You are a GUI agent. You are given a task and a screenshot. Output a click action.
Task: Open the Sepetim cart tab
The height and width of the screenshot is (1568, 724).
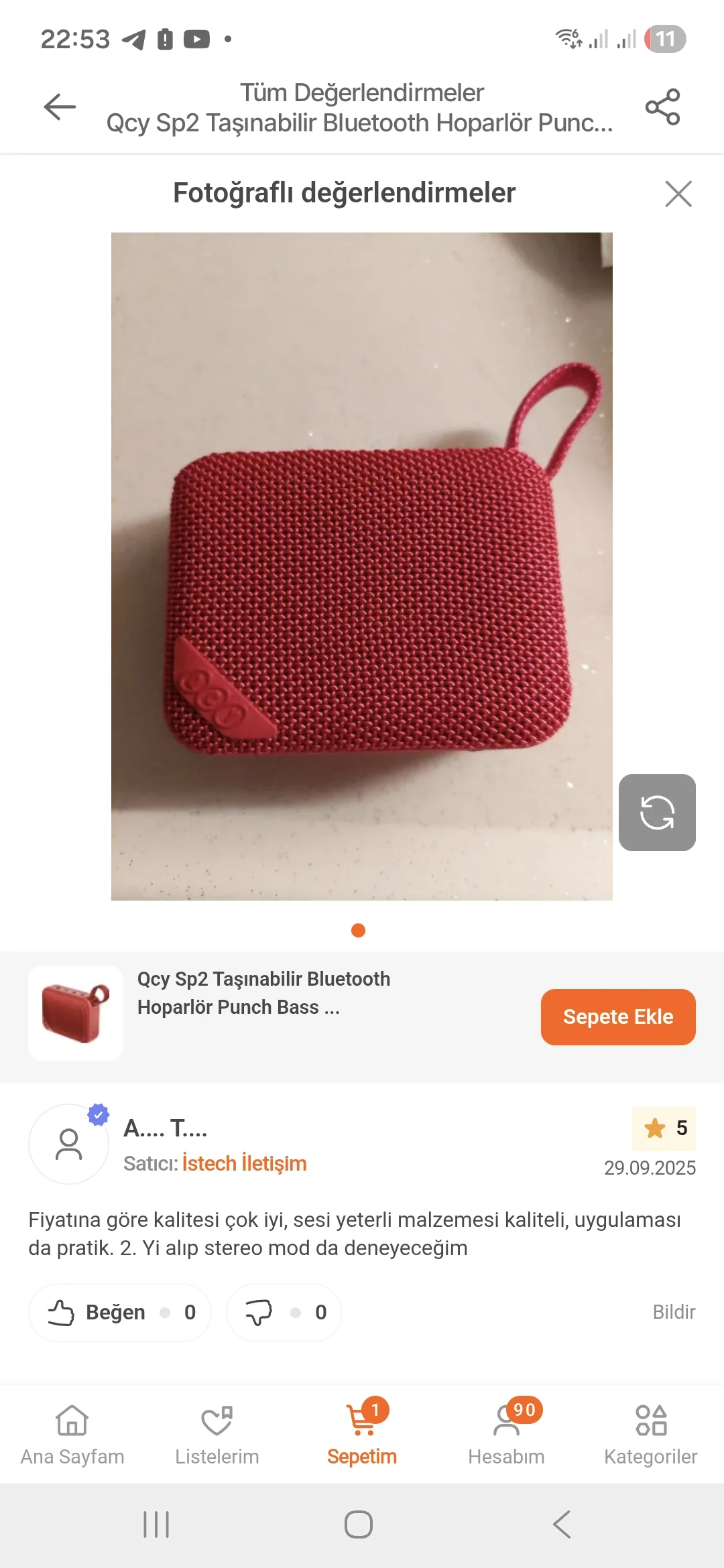tap(362, 1435)
